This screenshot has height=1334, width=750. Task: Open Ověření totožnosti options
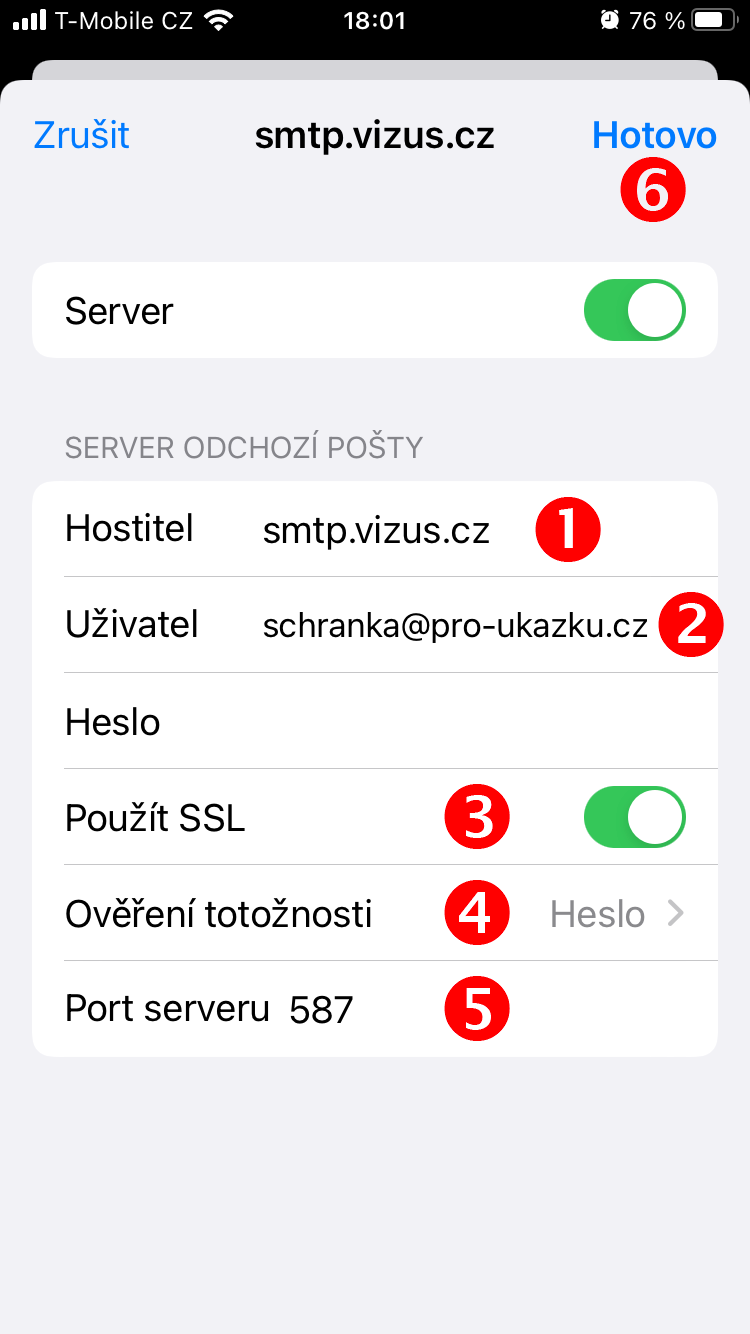(375, 913)
